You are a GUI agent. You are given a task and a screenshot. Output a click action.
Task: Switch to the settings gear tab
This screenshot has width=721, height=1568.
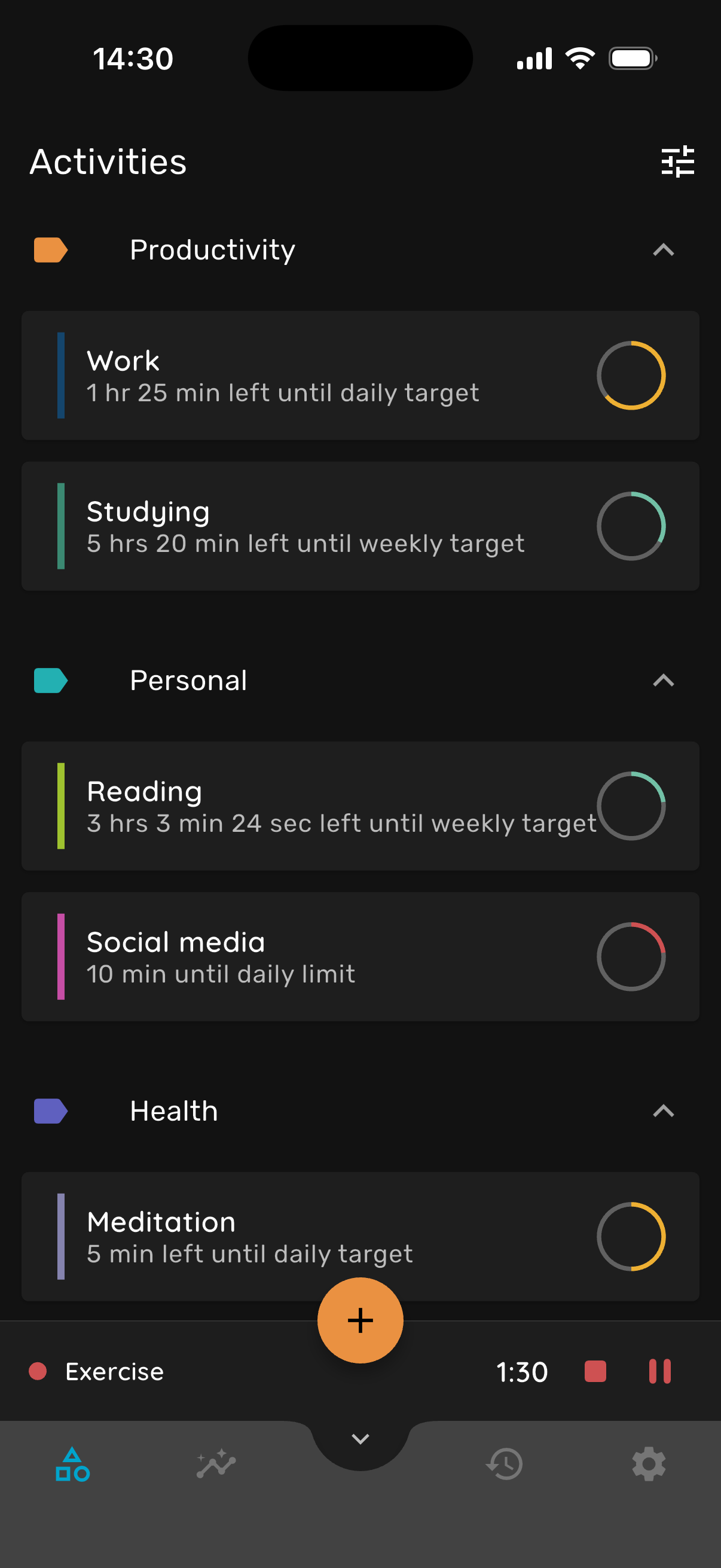pos(649,1464)
